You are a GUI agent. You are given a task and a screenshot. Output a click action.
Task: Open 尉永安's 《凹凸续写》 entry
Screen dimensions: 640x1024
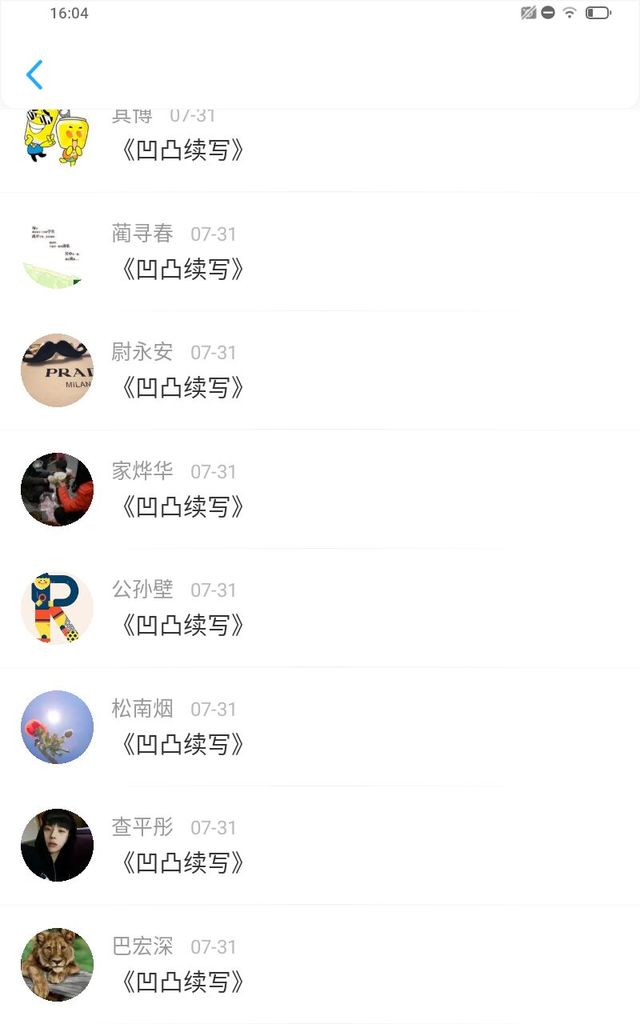[x=182, y=388]
